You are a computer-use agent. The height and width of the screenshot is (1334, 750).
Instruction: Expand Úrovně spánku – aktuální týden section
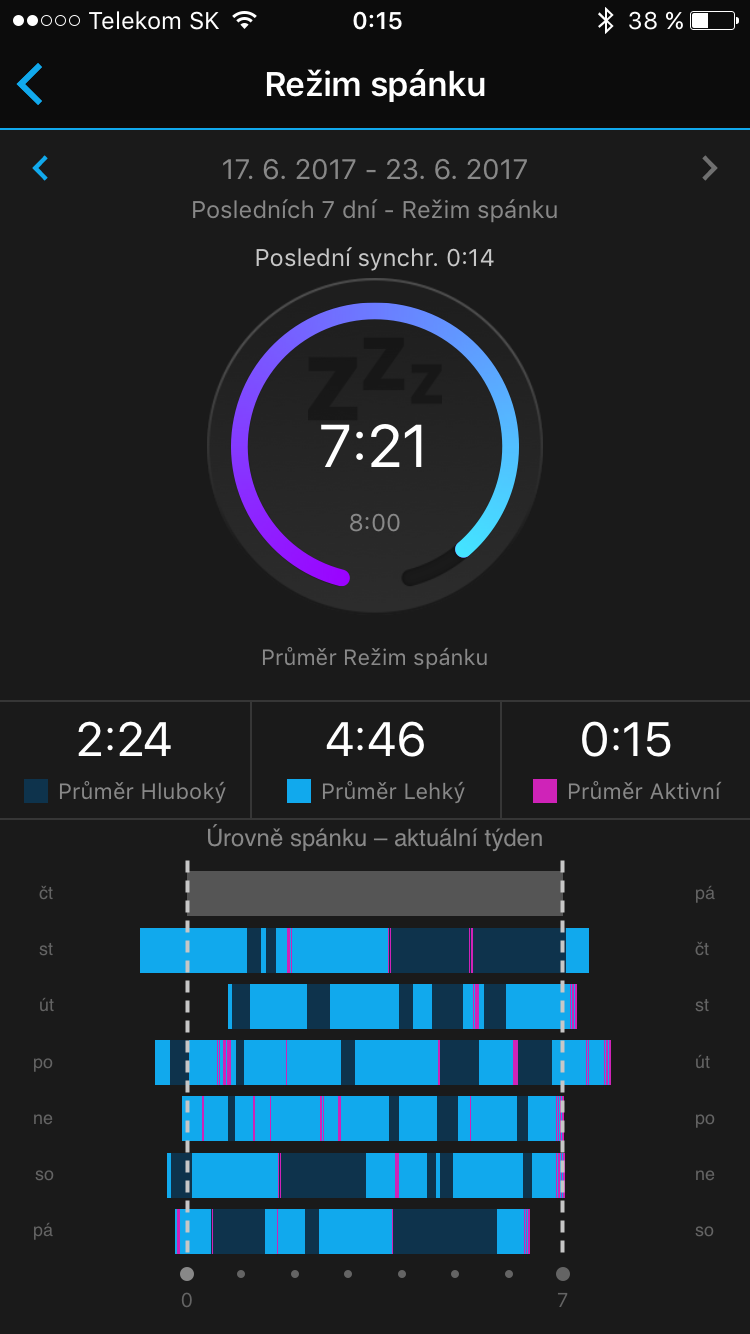point(375,837)
